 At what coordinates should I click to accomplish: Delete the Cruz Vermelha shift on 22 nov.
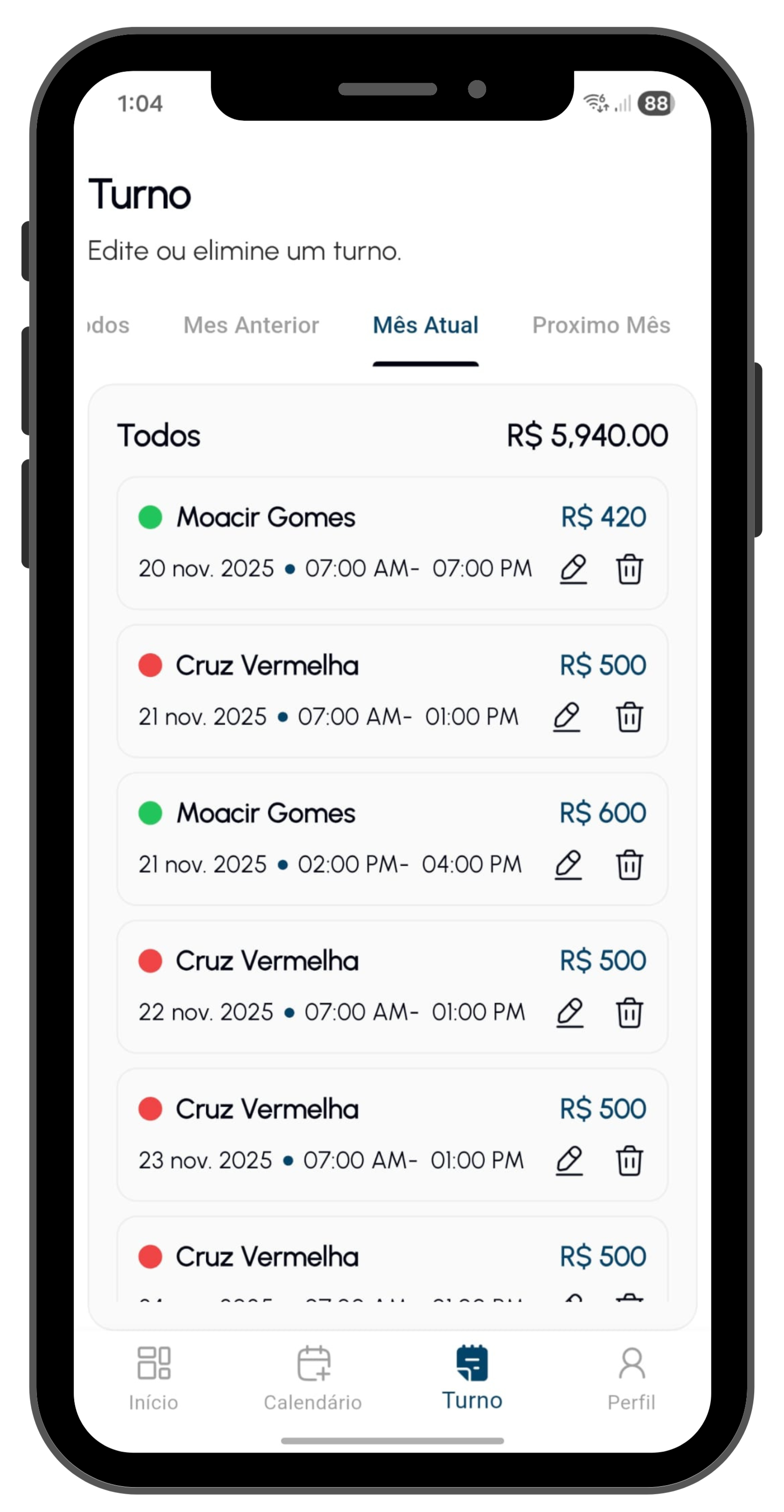coord(629,1012)
